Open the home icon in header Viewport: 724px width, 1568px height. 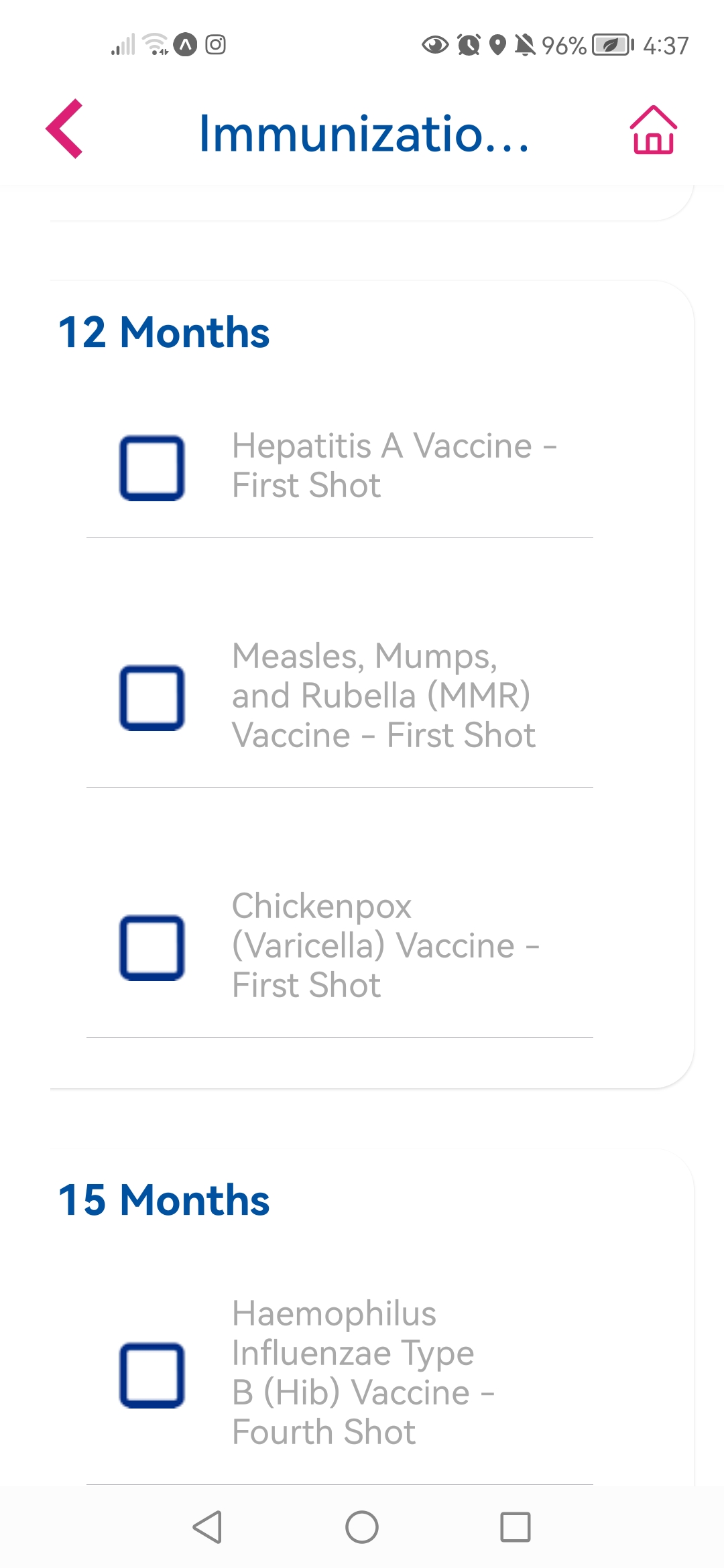pyautogui.click(x=653, y=130)
